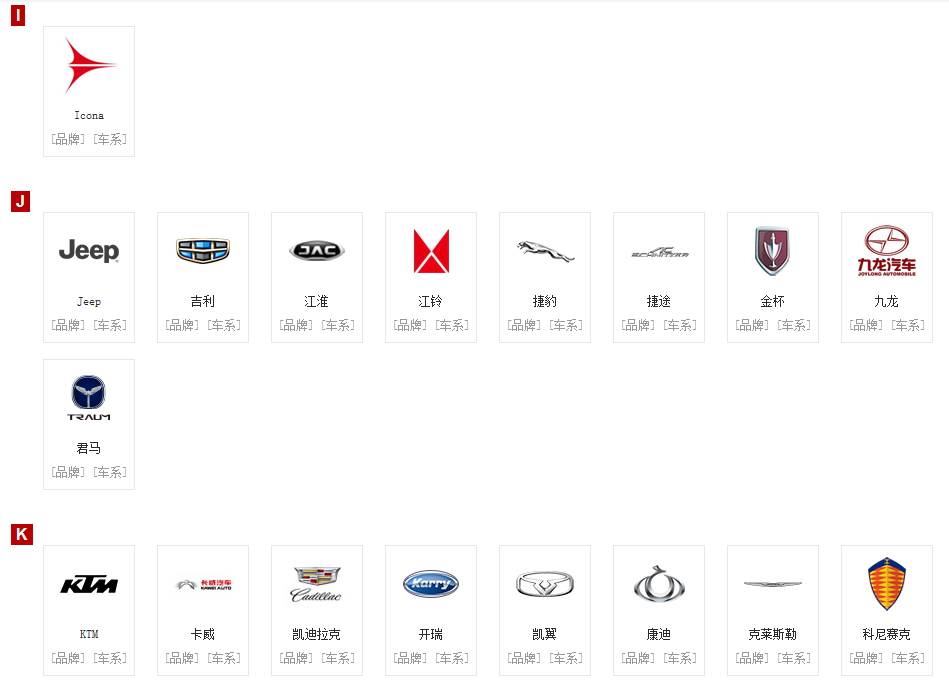
Task: Tap the [车系] link under 君马
Action: coord(110,472)
